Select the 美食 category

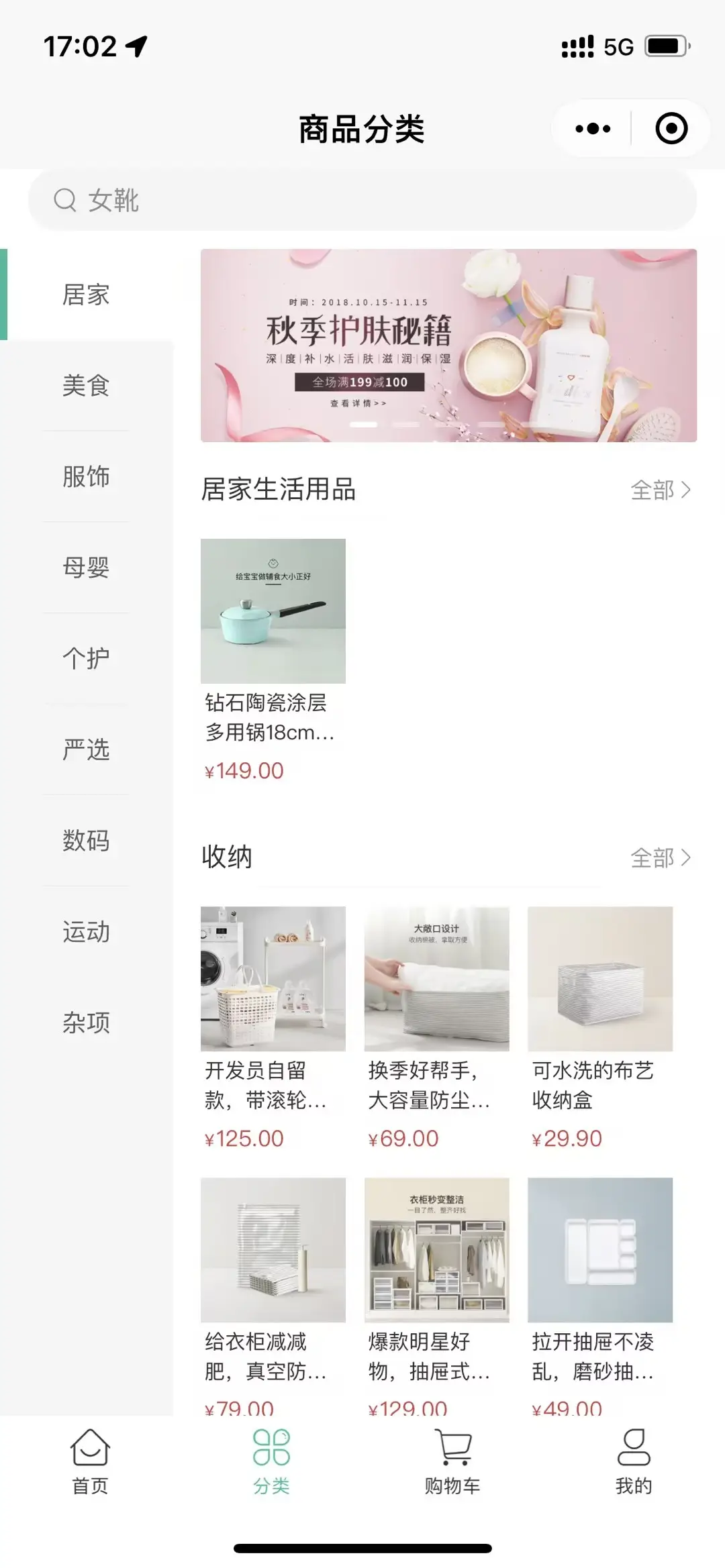pos(86,386)
